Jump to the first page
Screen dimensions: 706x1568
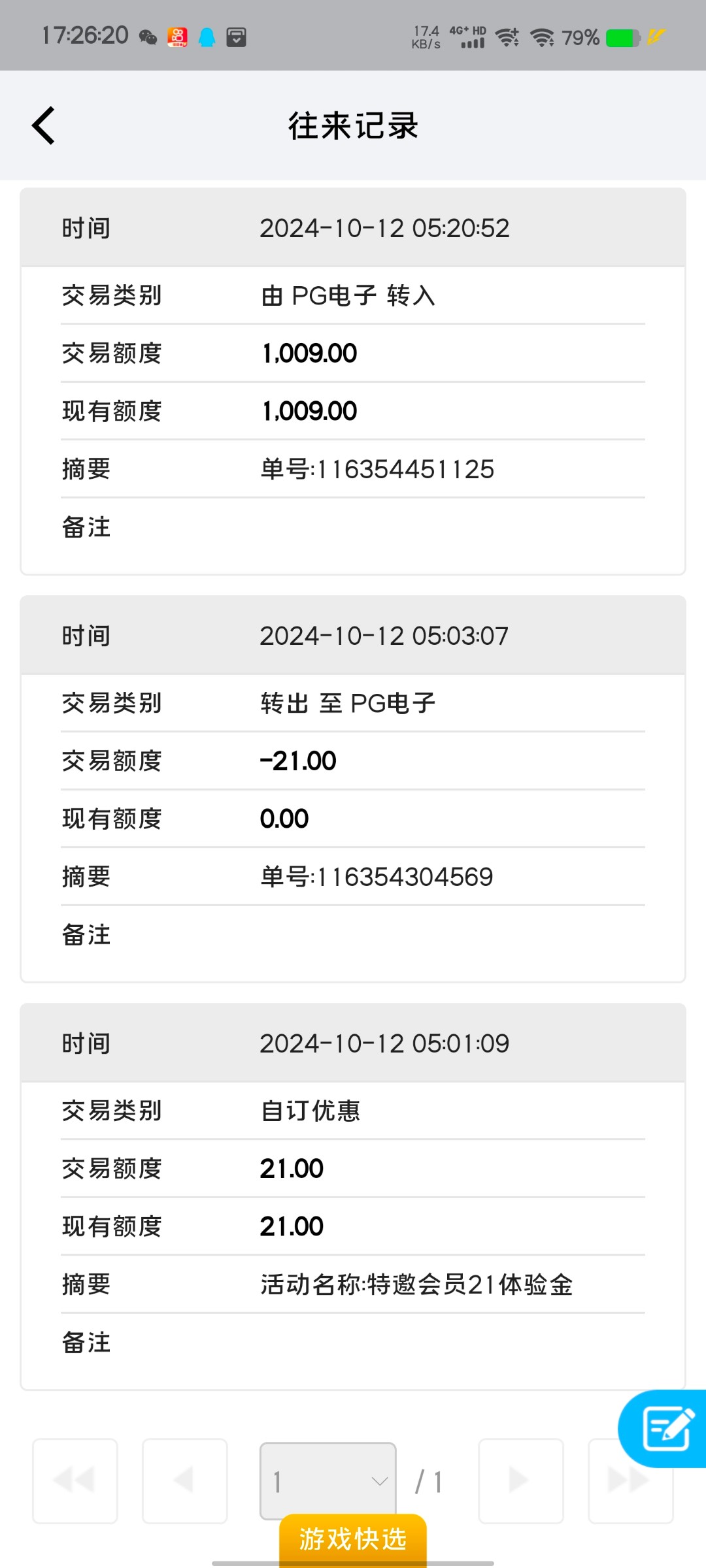click(75, 1480)
